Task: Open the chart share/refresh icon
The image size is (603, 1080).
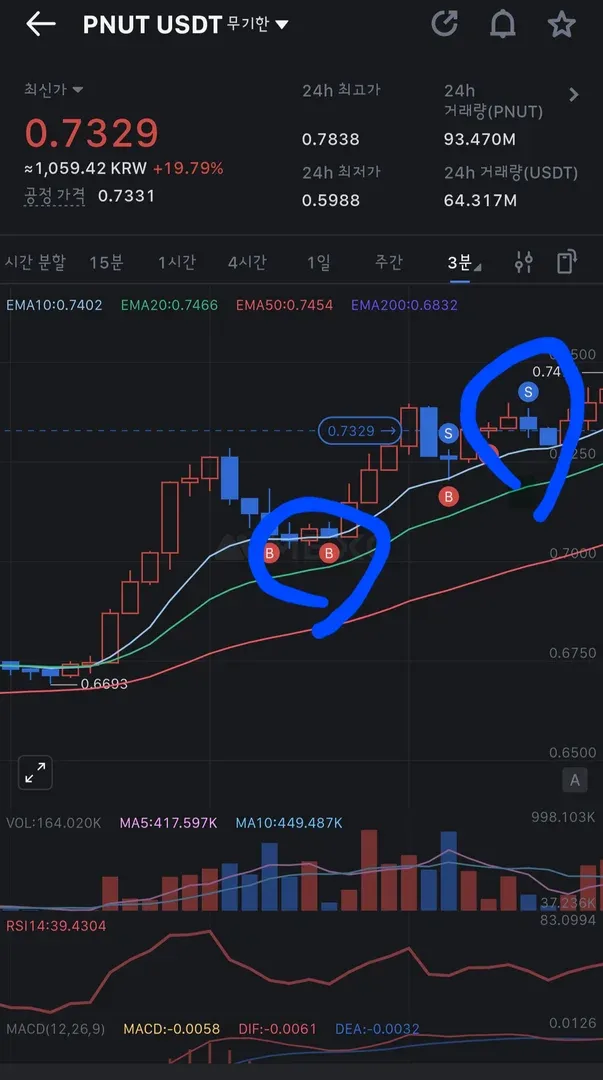Action: point(444,24)
